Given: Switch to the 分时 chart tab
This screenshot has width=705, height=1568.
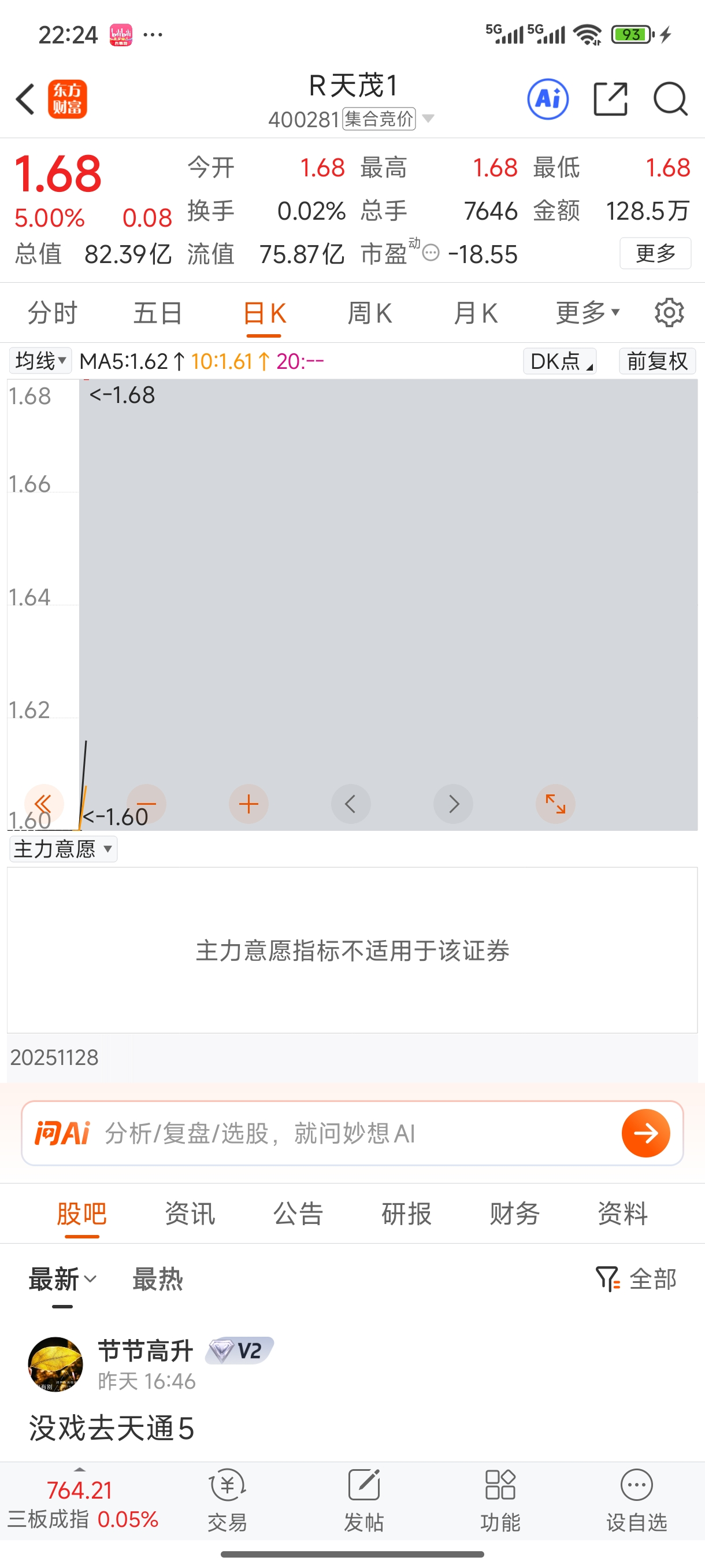Looking at the screenshot, I should (x=53, y=313).
